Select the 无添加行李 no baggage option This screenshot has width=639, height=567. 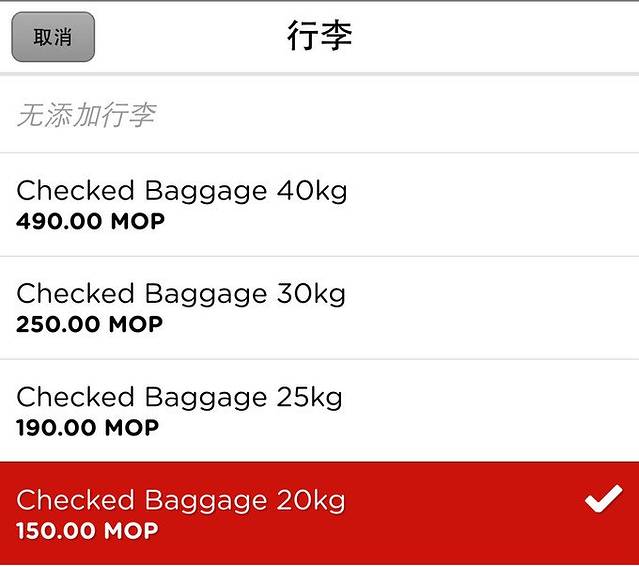pos(319,115)
